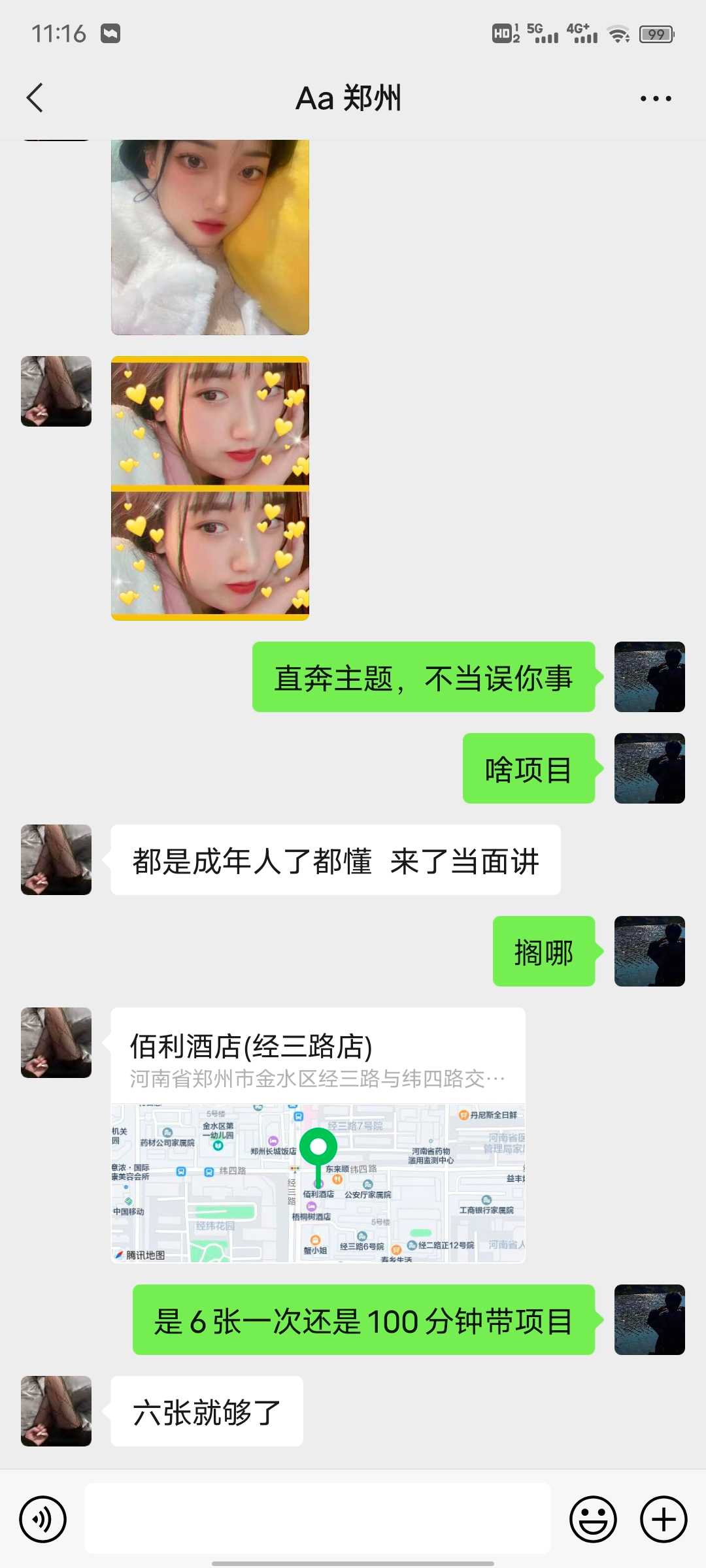Viewport: 706px width, 1568px height.
Task: Open the photo with yellow heart stickers
Action: 209,487
